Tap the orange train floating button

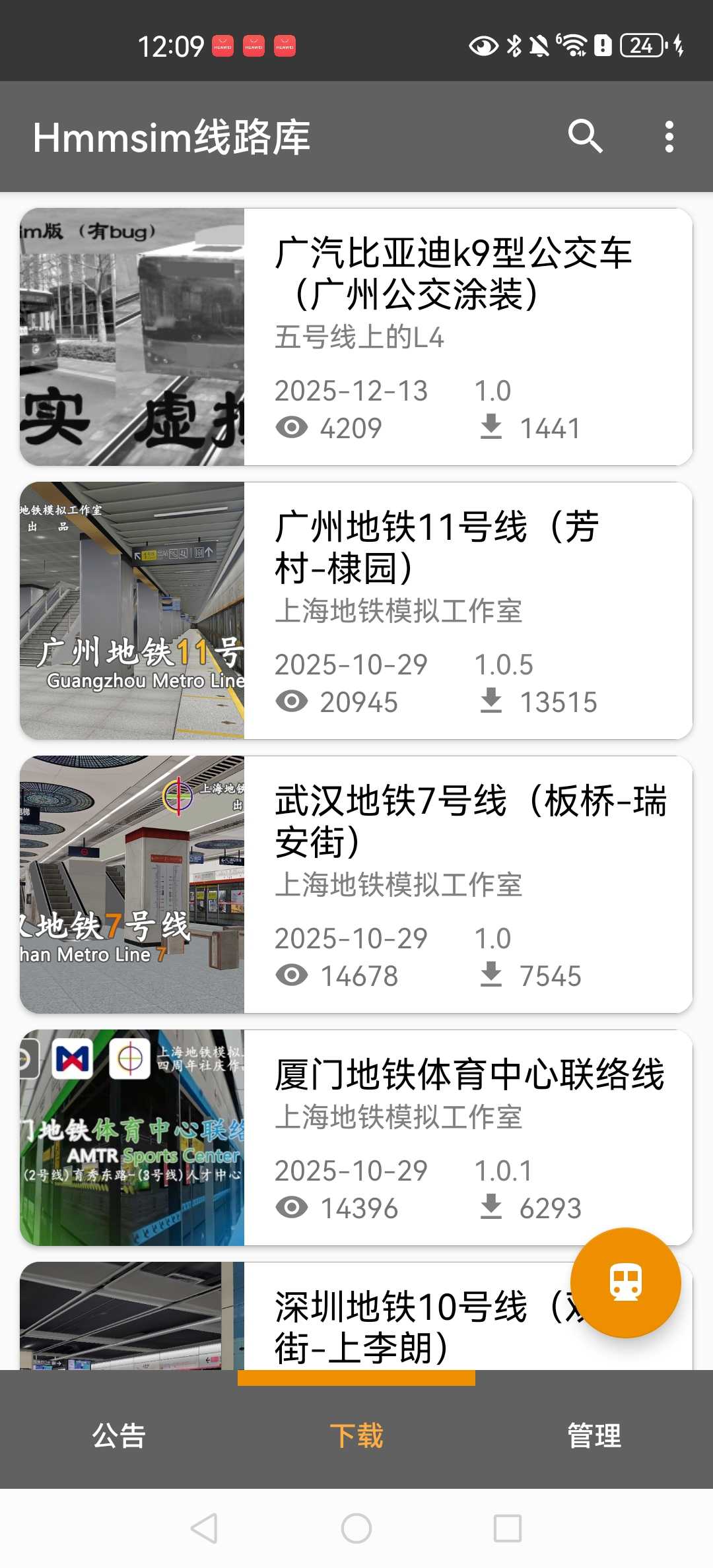pos(625,1282)
